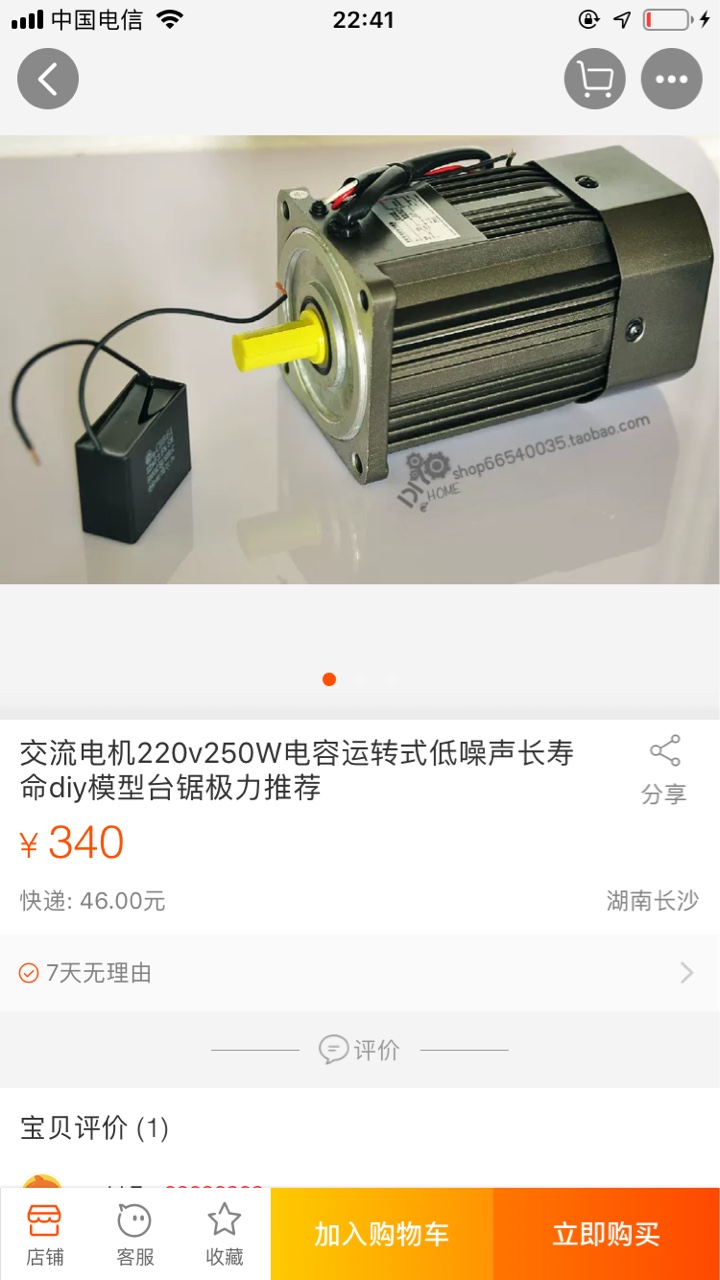
Task: Add item to favorites with 收藏
Action: coord(224,1234)
